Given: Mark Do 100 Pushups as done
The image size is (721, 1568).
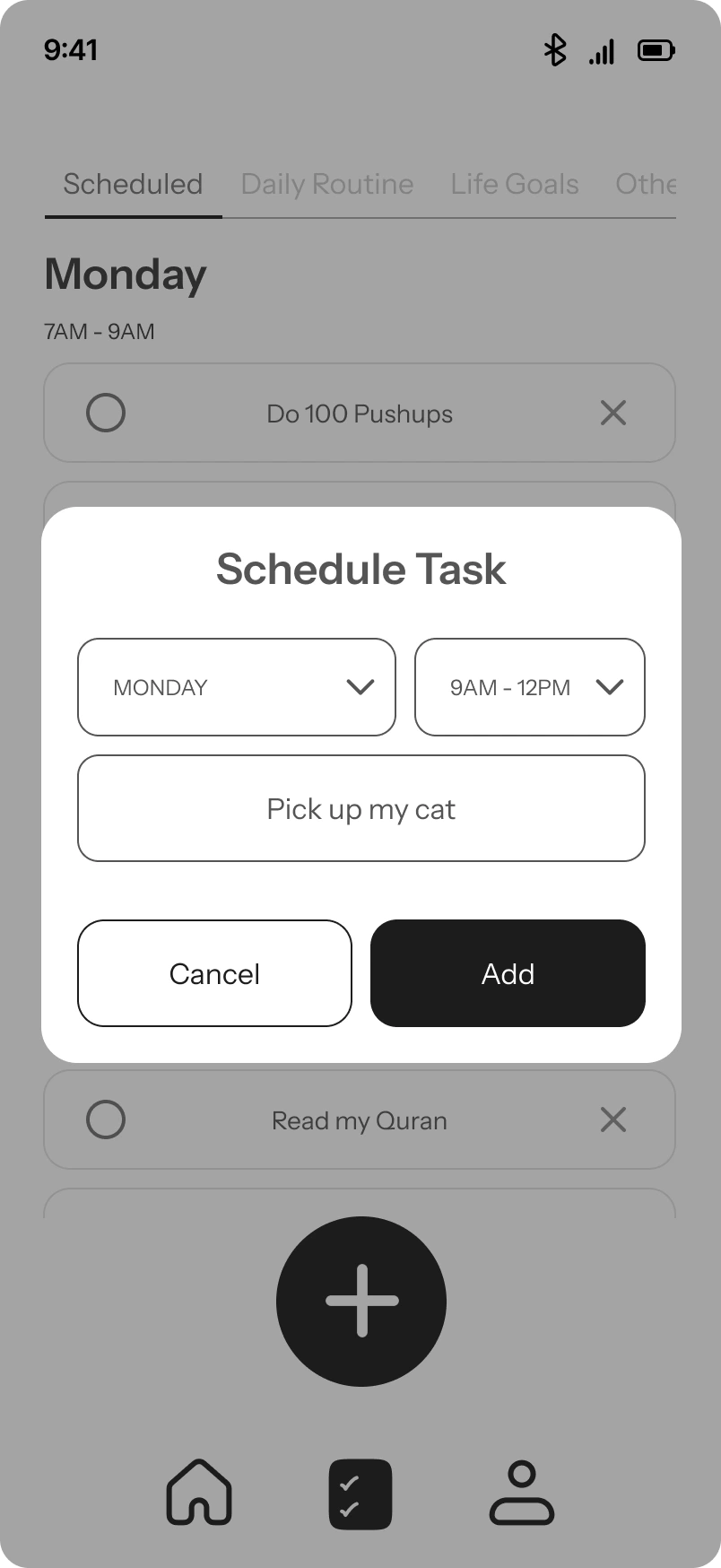Looking at the screenshot, I should (106, 413).
